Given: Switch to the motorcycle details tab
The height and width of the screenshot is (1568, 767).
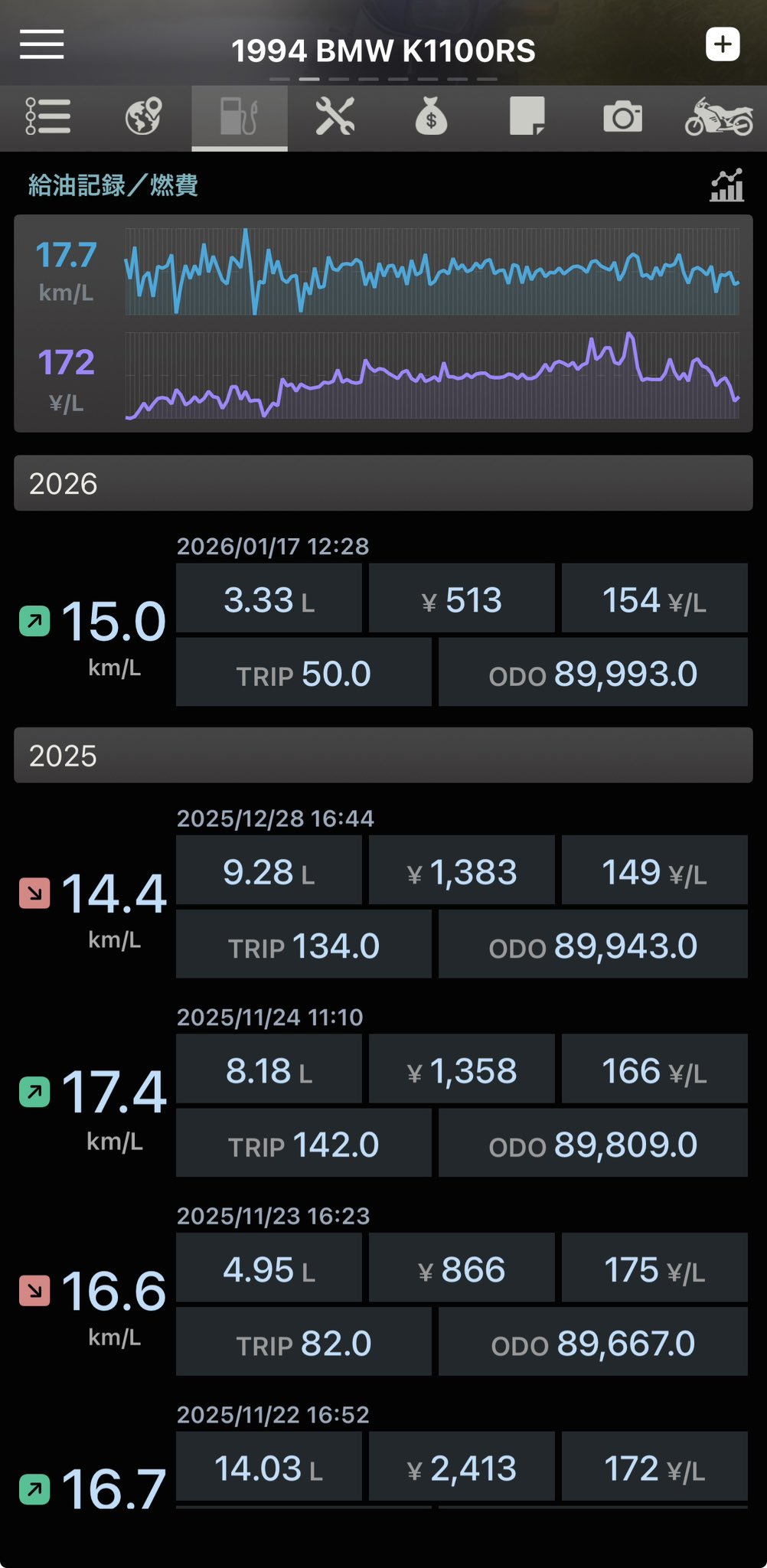Looking at the screenshot, I should pos(718,117).
